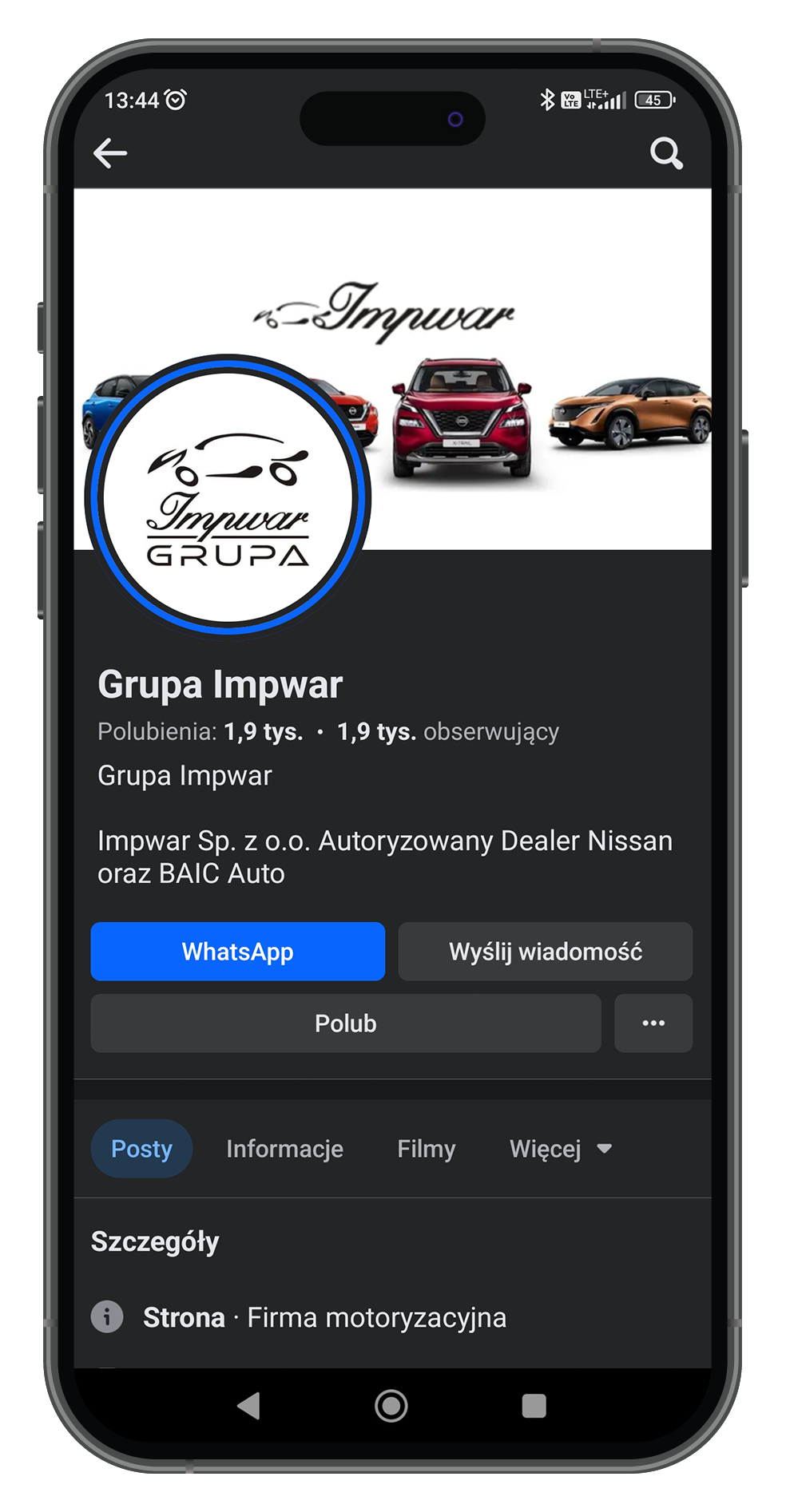Switch to the Filmy tab
This screenshot has height=1512, width=786.
pyautogui.click(x=426, y=1149)
